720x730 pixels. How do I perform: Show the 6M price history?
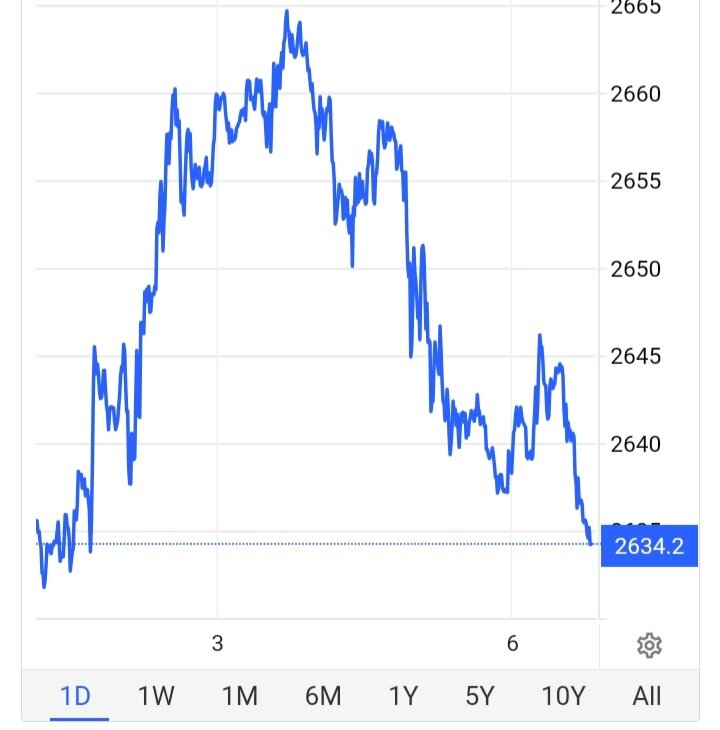322,696
